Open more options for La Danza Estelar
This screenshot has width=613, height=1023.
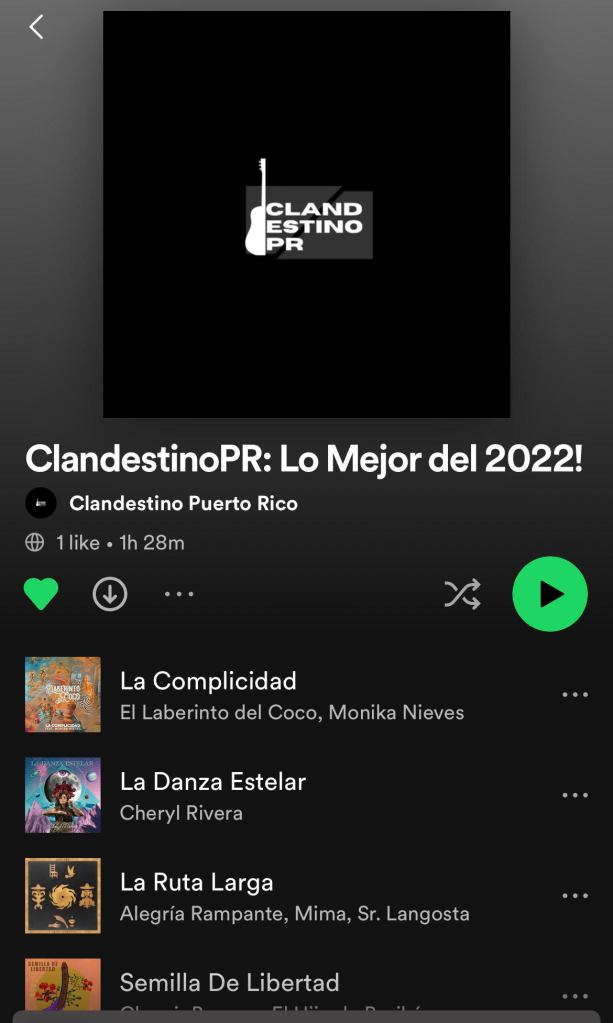(x=575, y=795)
